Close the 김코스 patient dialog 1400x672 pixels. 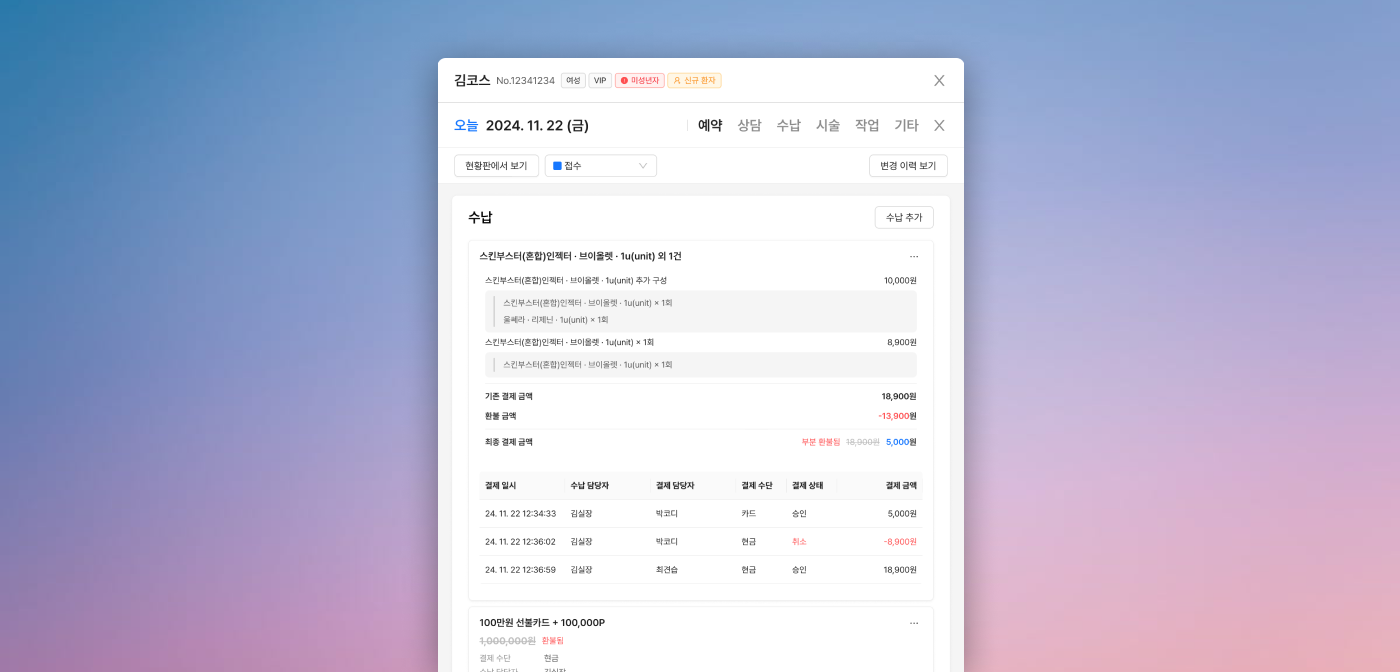click(939, 81)
